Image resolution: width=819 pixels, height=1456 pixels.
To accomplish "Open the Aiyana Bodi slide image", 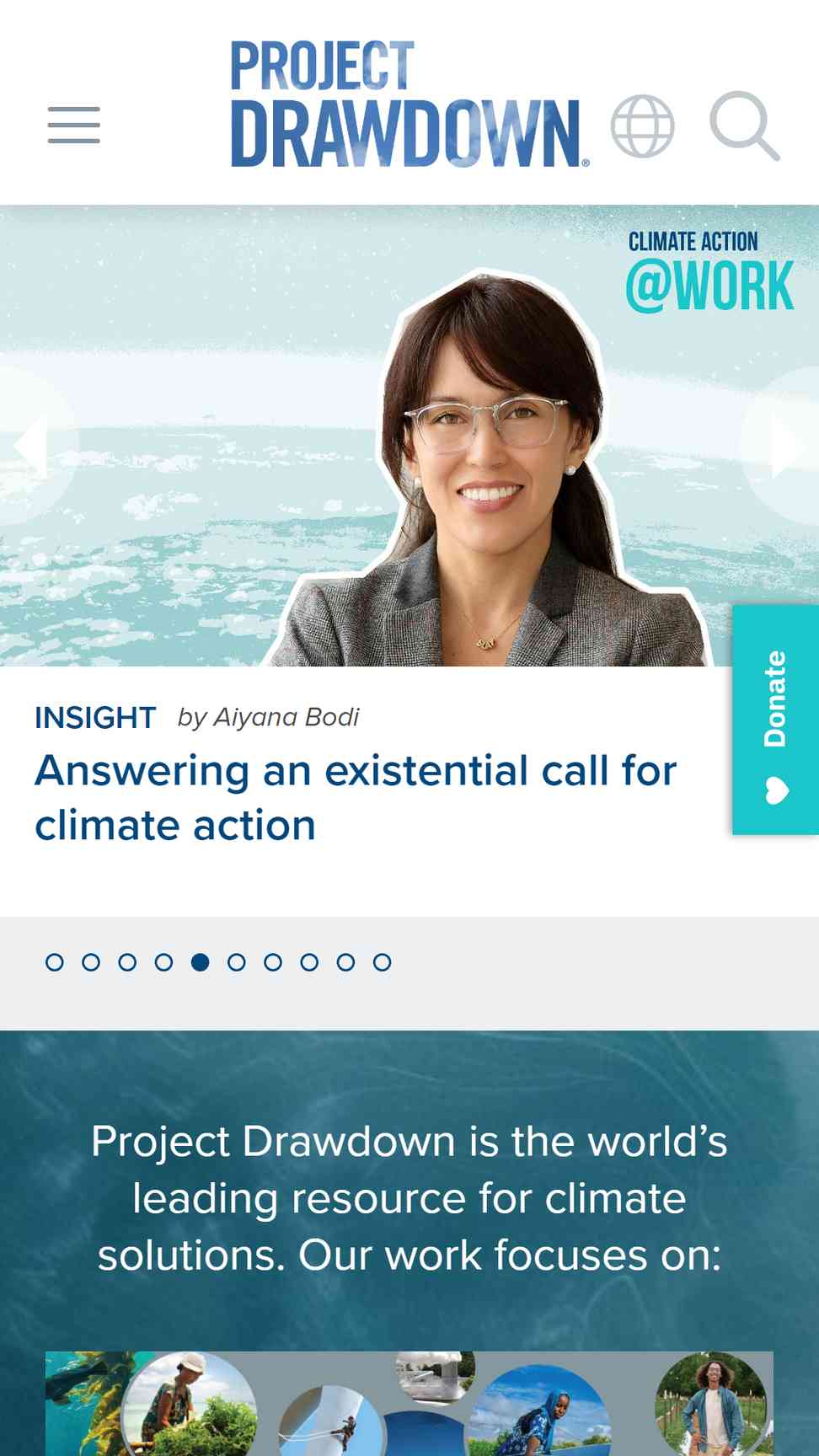I will pyautogui.click(x=409, y=436).
